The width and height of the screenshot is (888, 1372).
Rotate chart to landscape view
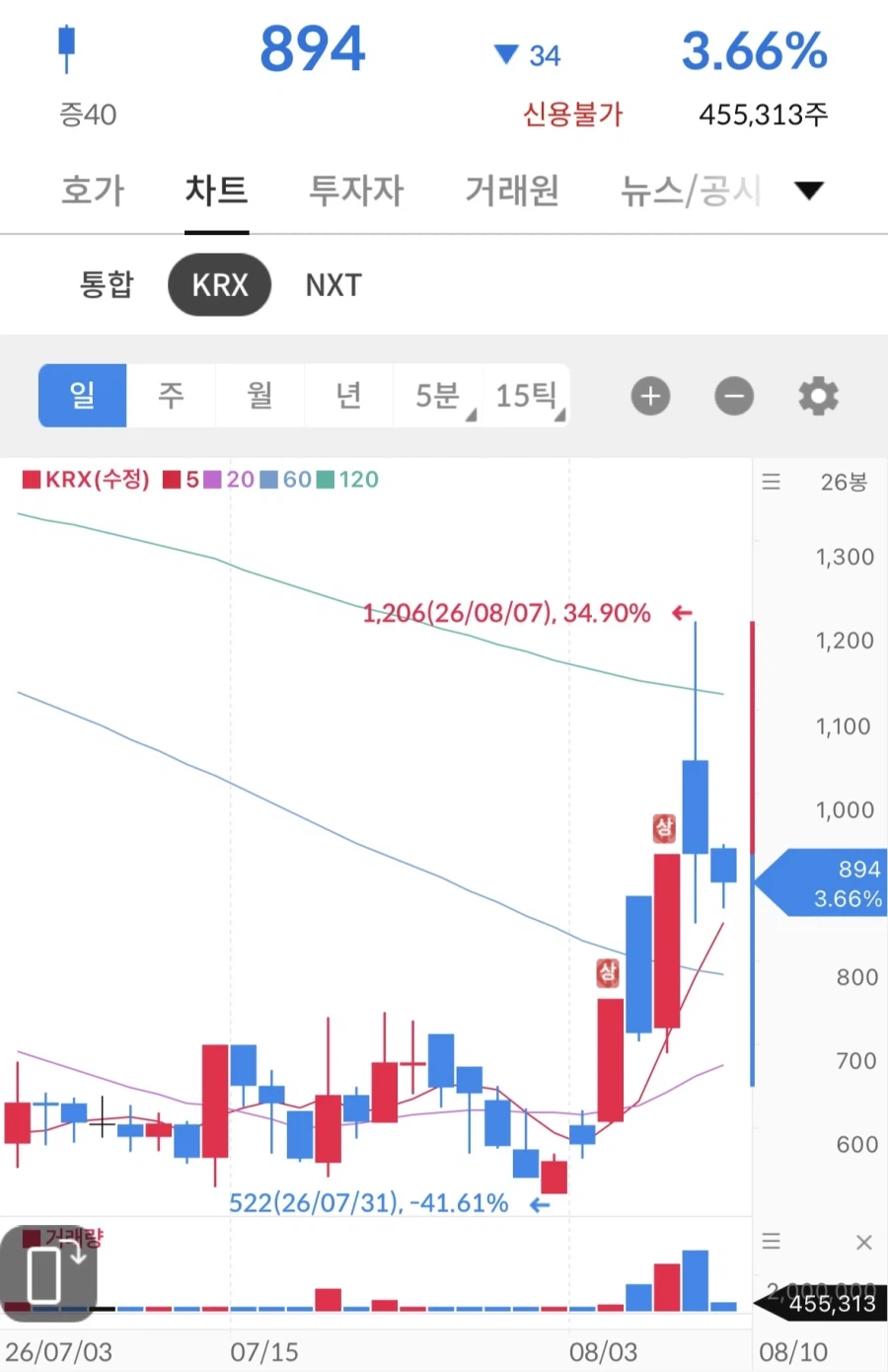click(x=48, y=1273)
